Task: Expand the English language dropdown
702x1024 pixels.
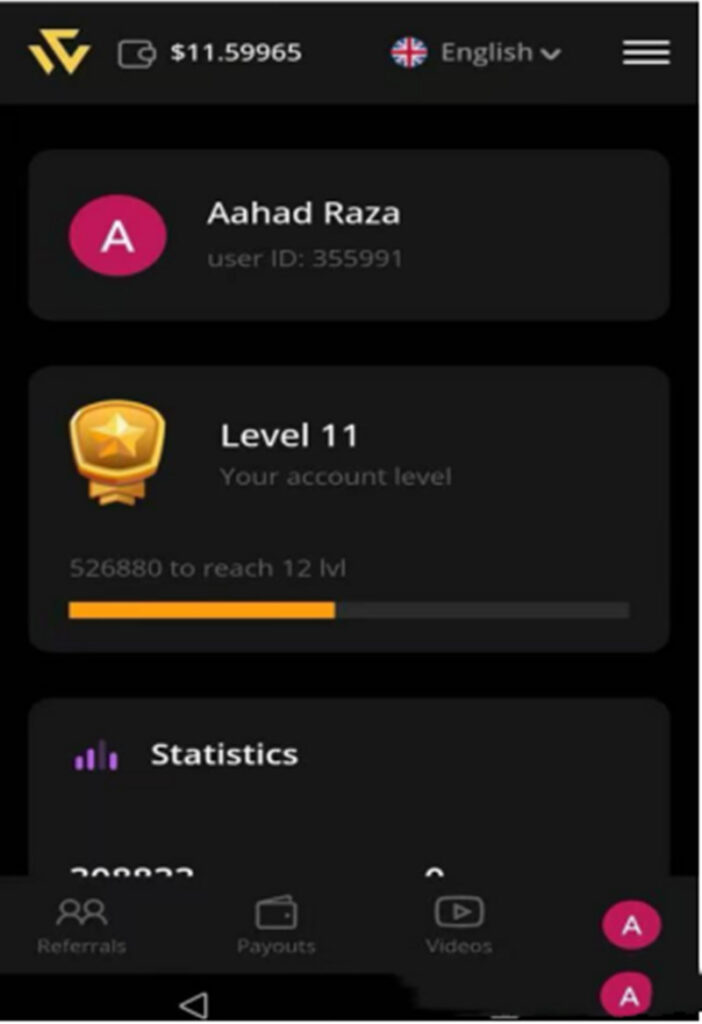Action: point(476,52)
